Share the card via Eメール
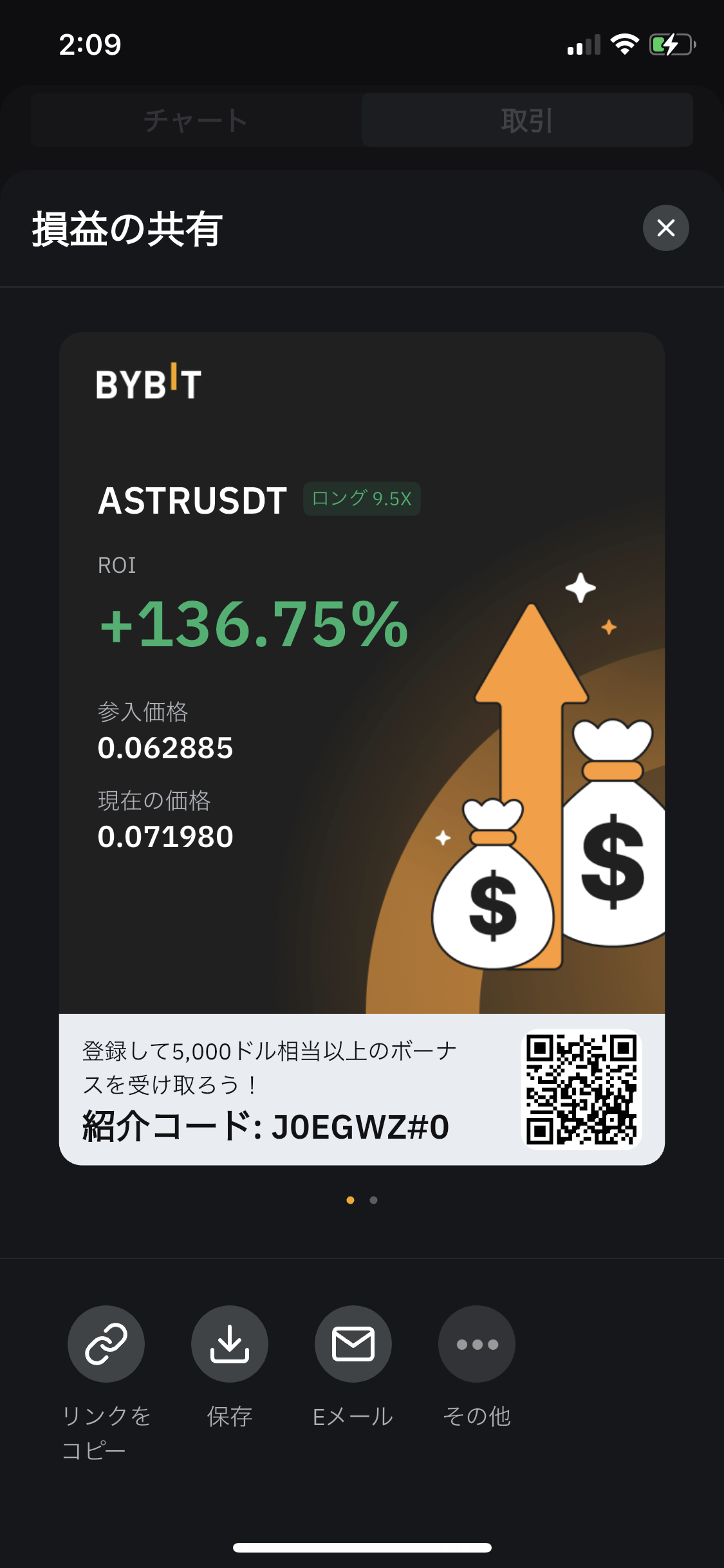 click(353, 1344)
